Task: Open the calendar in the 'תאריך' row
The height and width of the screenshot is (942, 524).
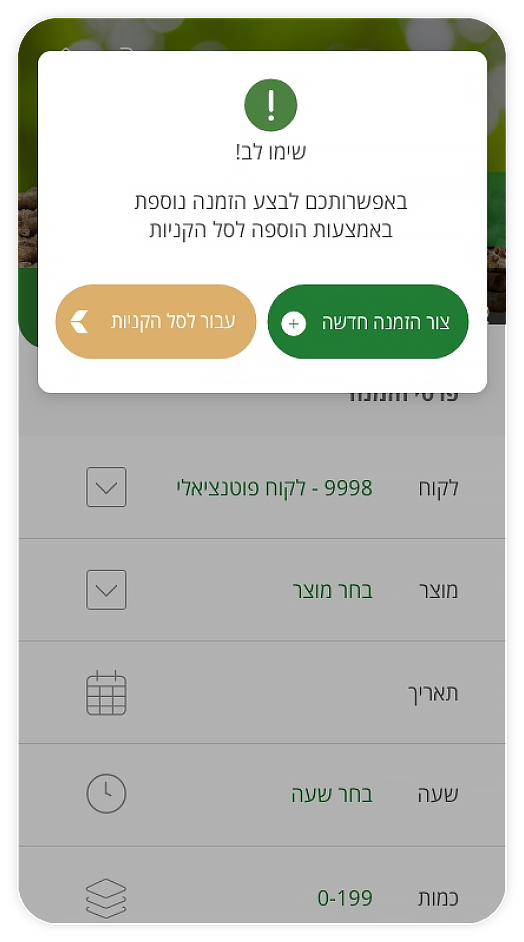Action: 106,693
